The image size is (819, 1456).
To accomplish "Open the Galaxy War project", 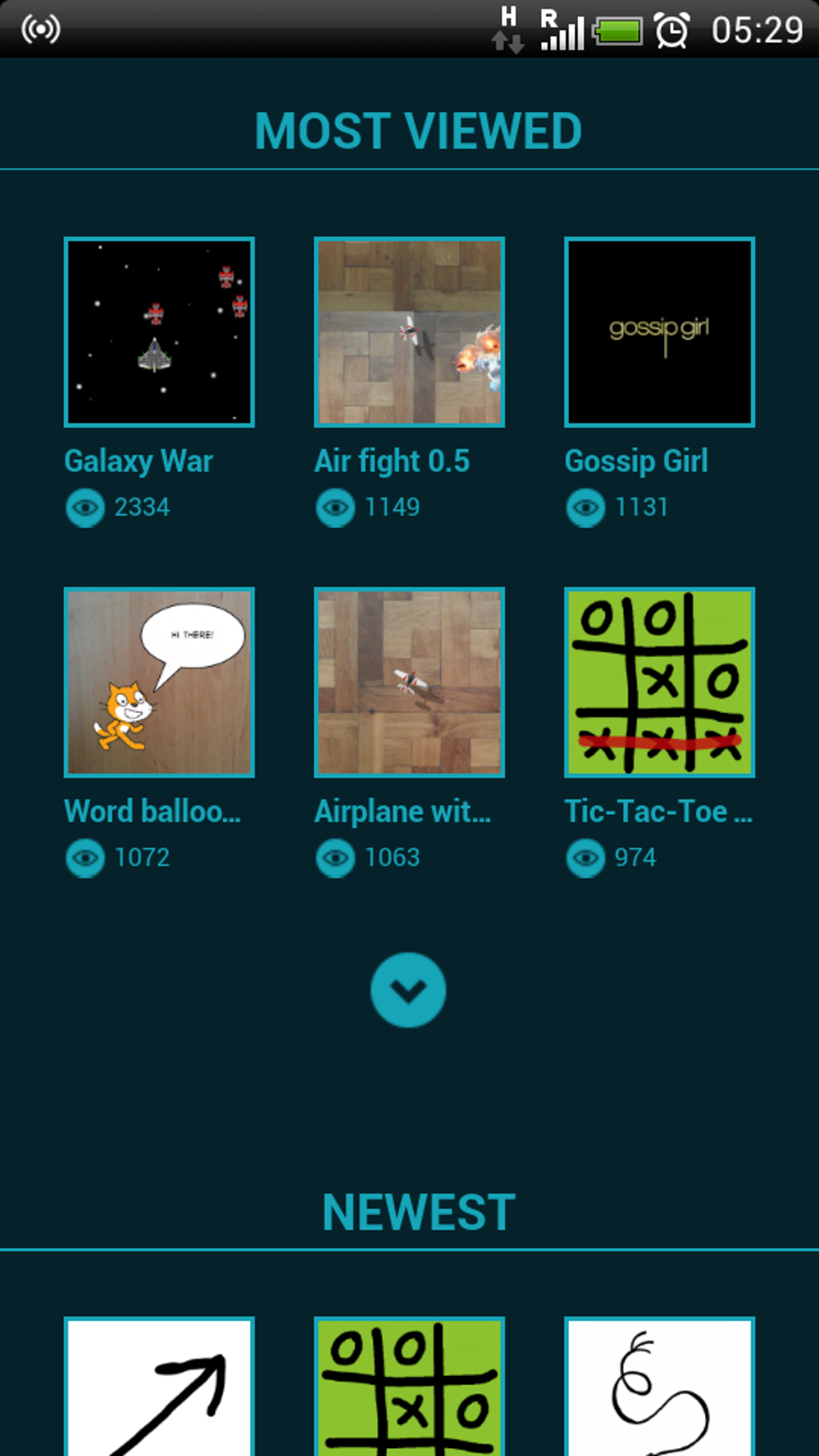I will point(159,332).
